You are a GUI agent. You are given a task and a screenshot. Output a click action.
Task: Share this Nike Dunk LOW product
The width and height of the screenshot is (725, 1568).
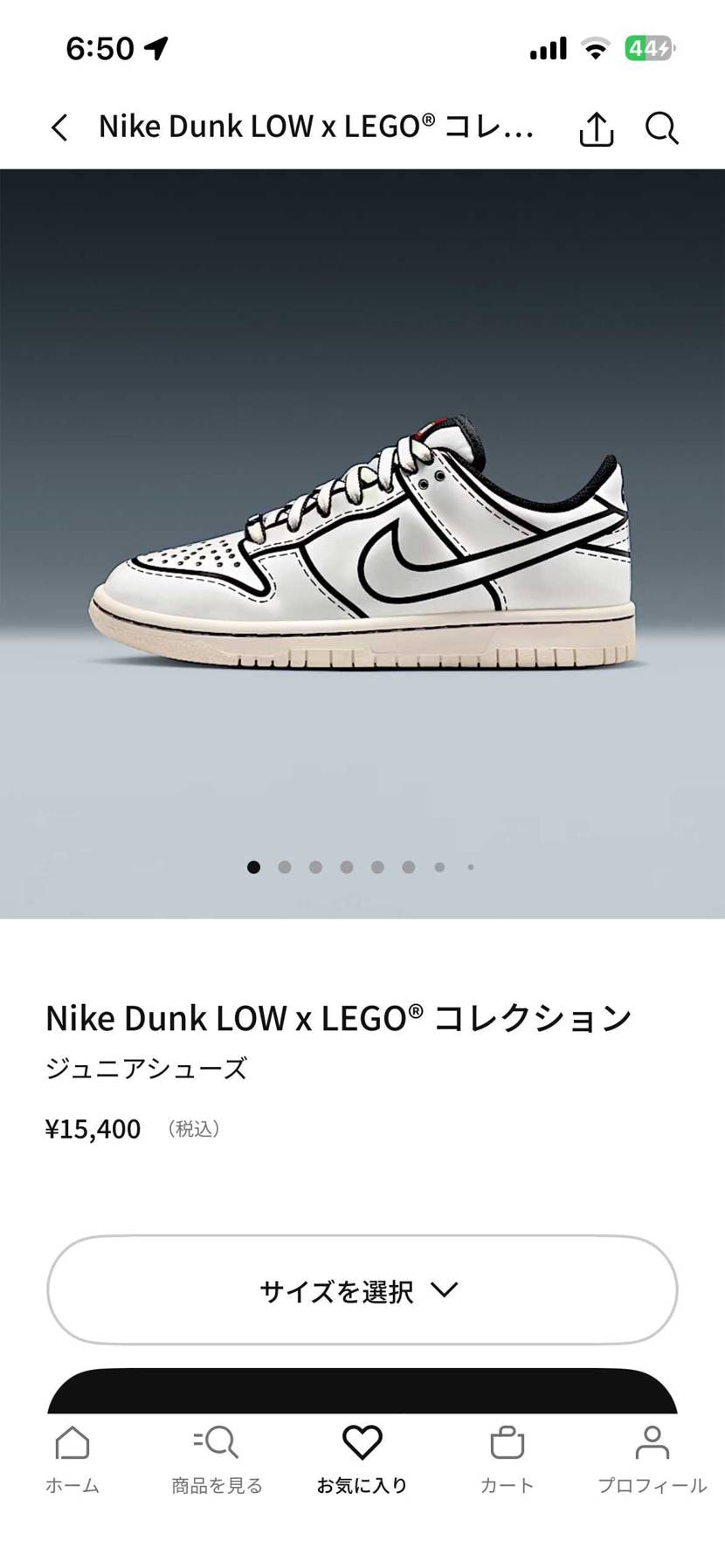(597, 129)
